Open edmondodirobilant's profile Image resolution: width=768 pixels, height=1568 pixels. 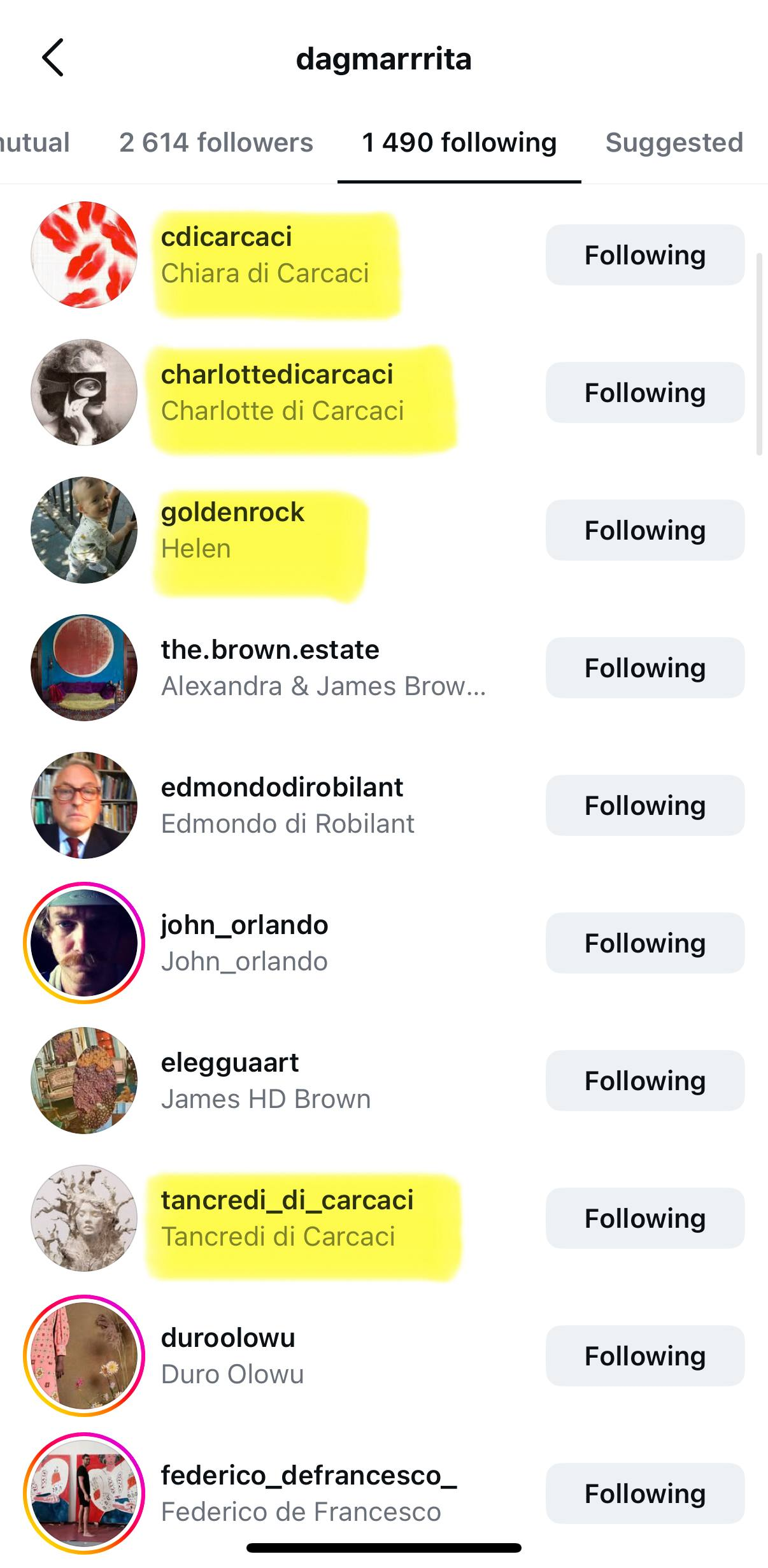[281, 788]
